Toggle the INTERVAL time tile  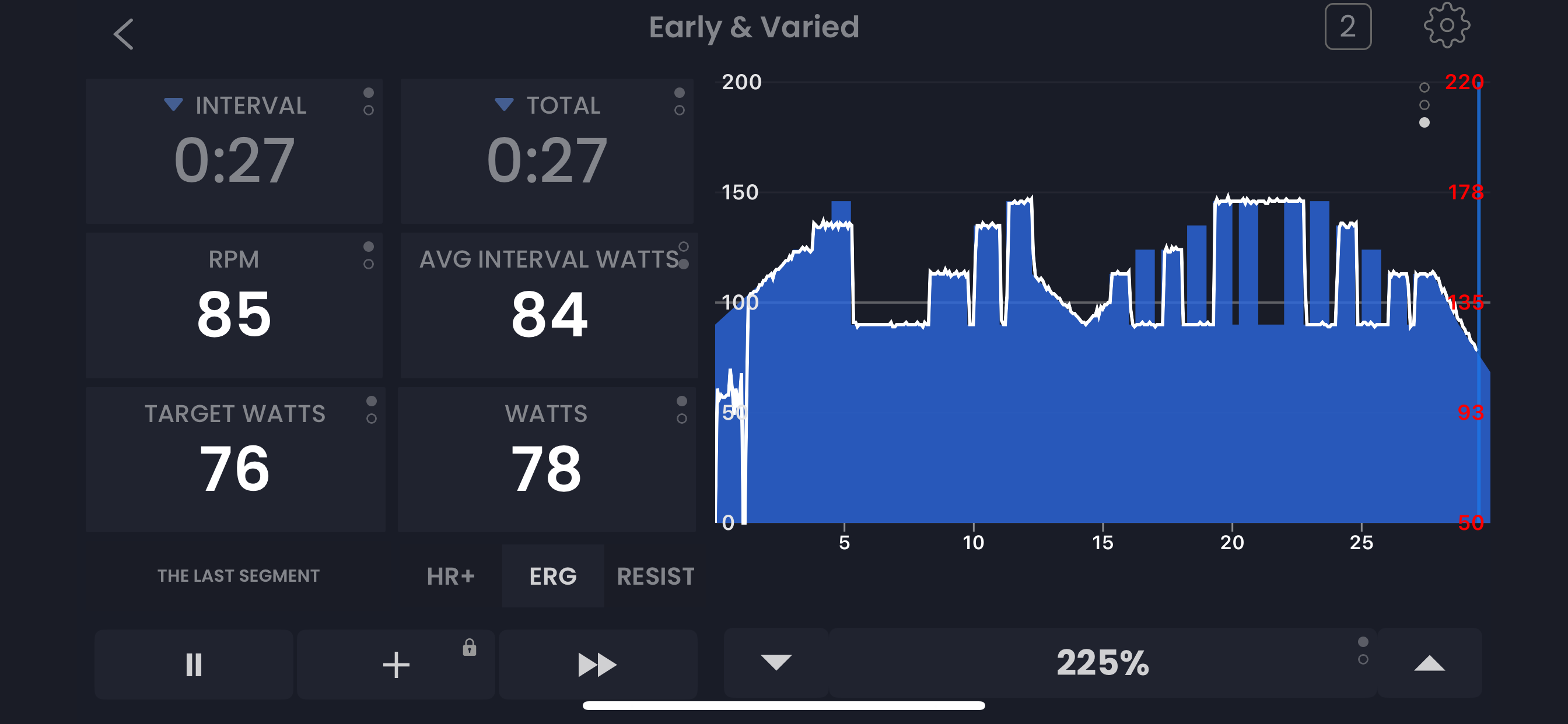(x=235, y=150)
